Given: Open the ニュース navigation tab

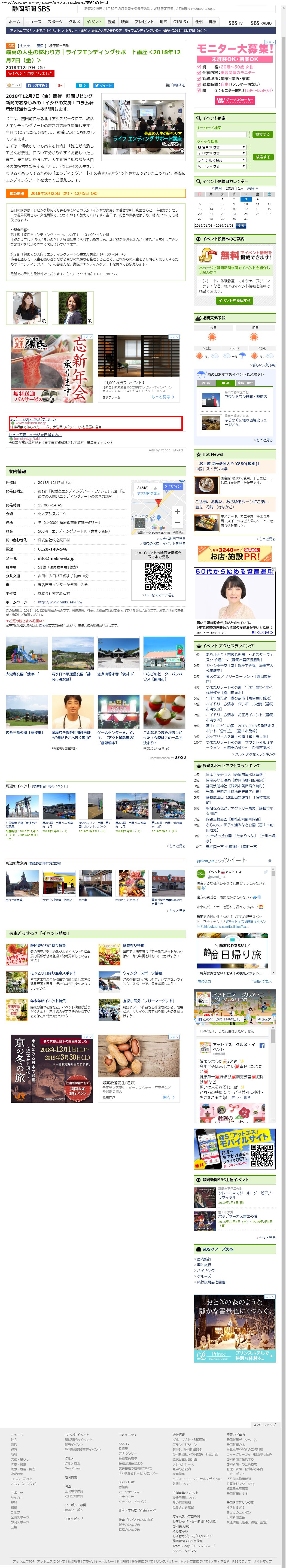Looking at the screenshot, I should 34,22.
